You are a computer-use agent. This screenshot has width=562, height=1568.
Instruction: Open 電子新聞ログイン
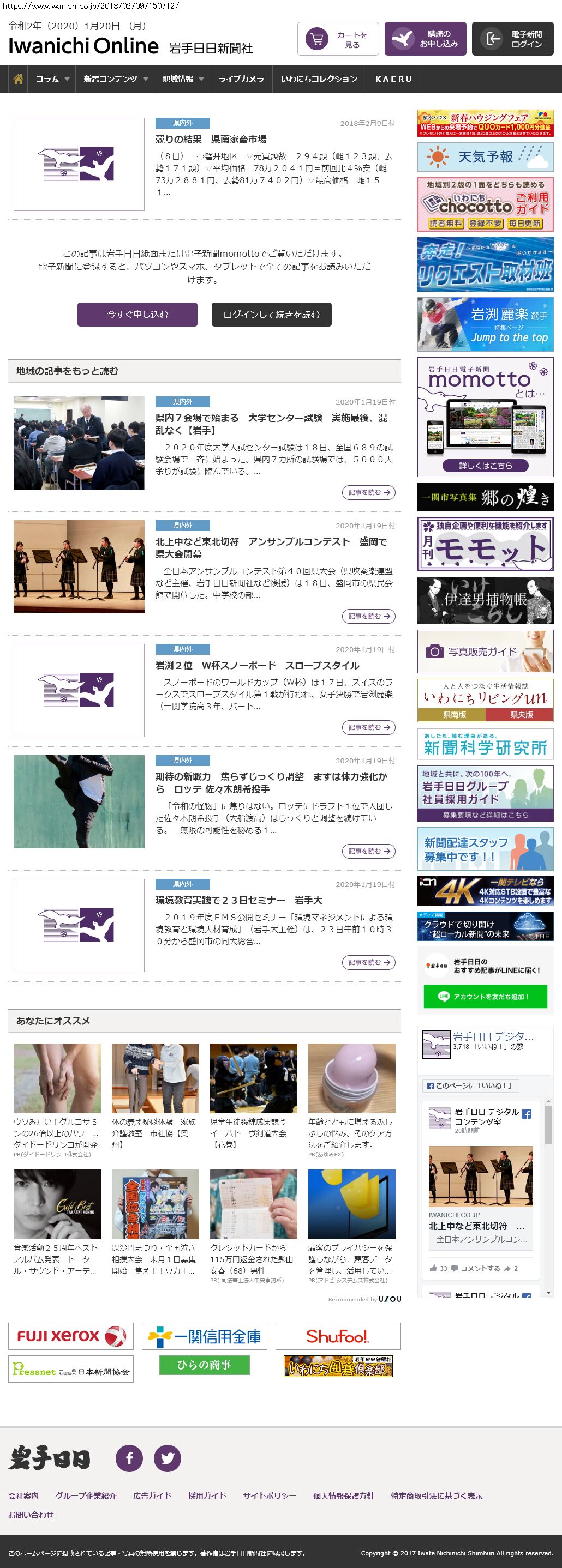pos(512,40)
